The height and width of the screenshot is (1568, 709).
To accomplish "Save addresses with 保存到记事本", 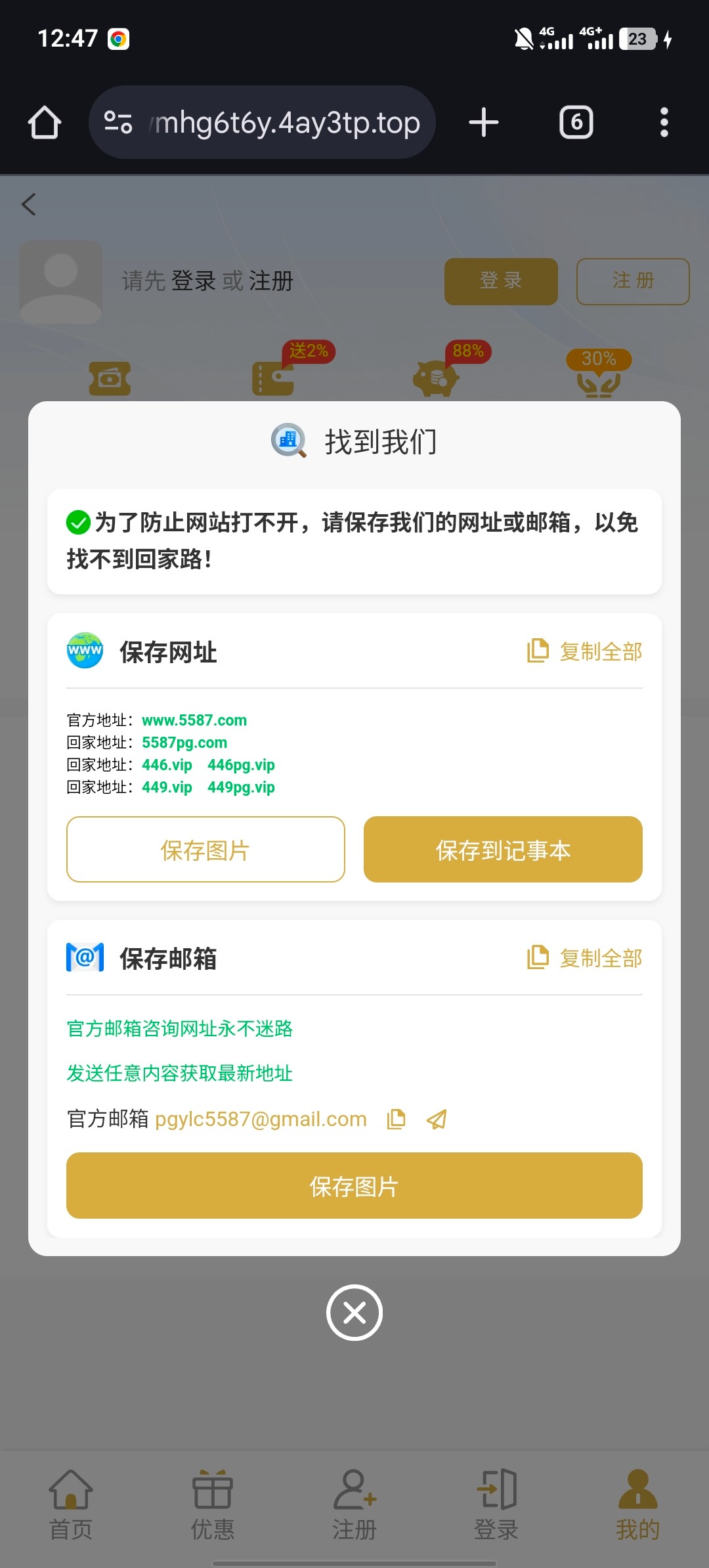I will pos(503,850).
